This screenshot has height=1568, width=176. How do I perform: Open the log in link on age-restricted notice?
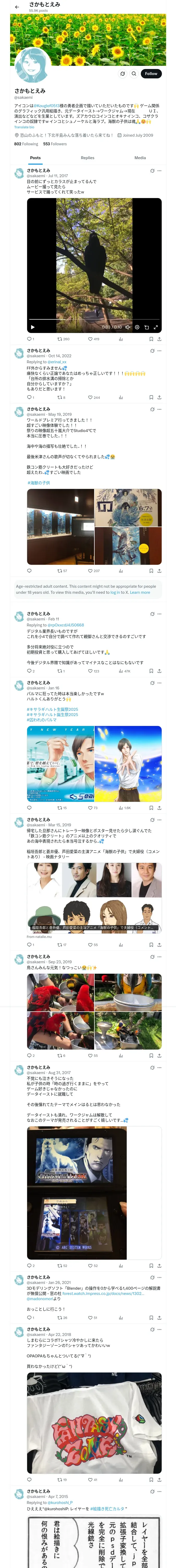(x=115, y=592)
